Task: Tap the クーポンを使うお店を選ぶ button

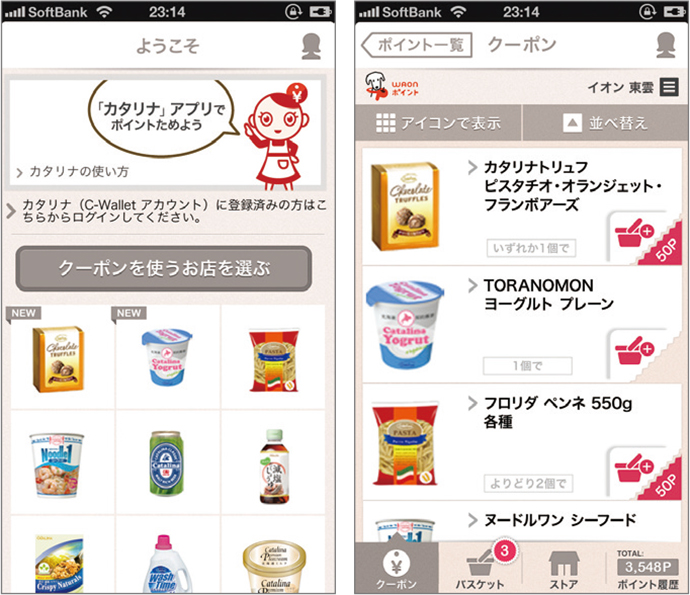Action: [x=164, y=269]
